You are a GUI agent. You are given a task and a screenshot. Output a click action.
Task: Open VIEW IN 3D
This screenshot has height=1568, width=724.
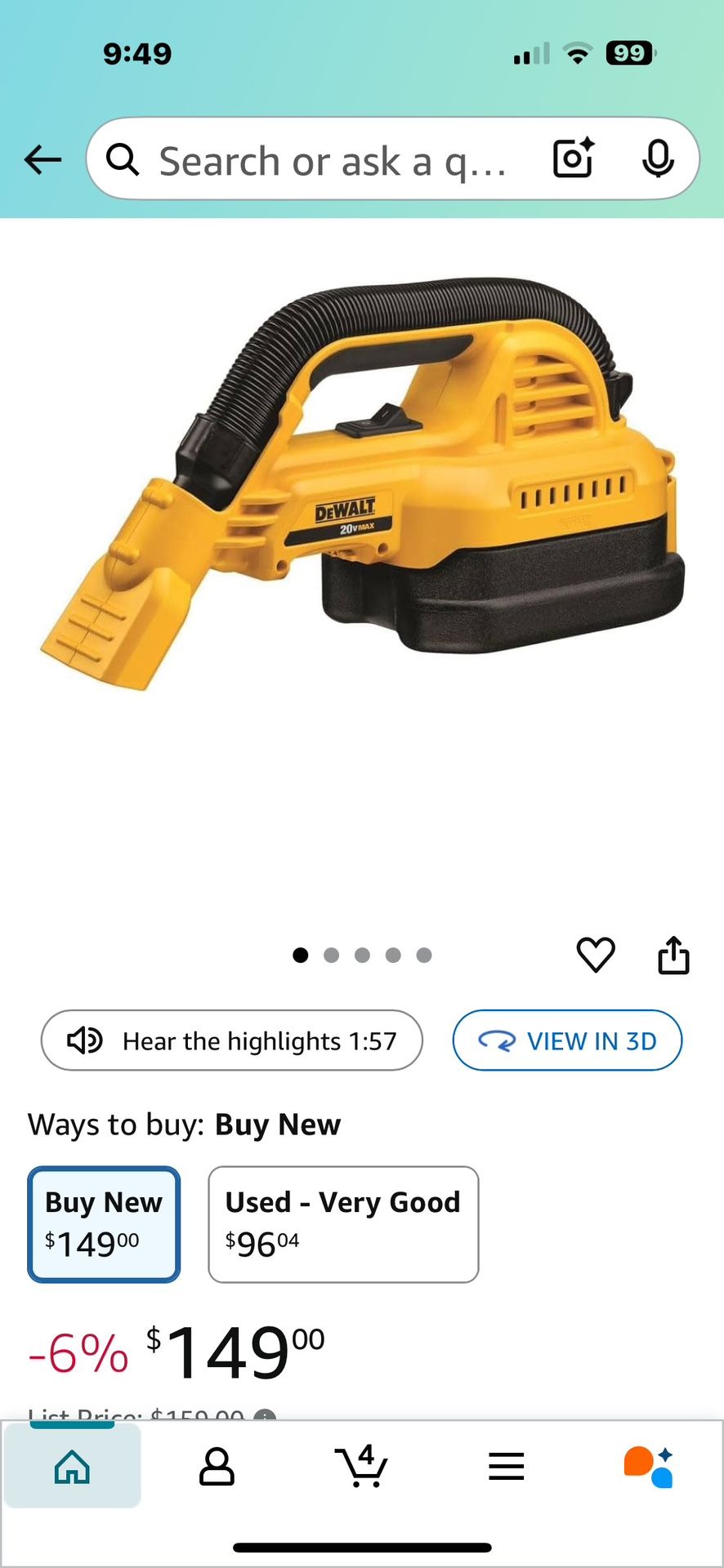tap(567, 1040)
